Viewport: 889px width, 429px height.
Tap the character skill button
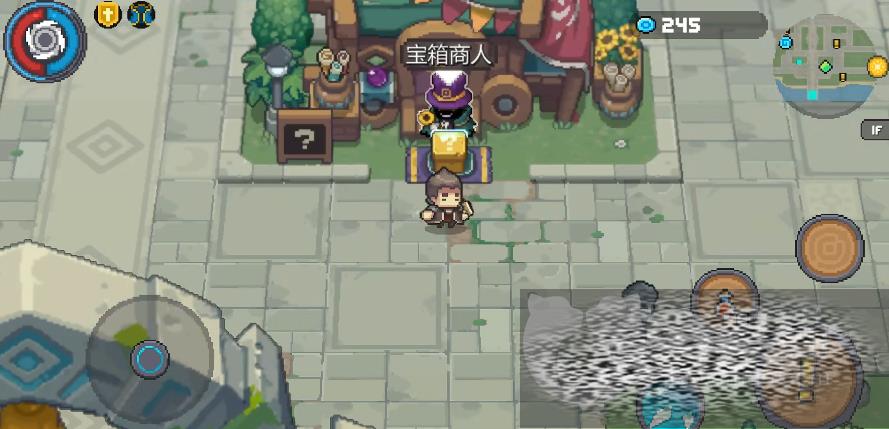click(727, 296)
